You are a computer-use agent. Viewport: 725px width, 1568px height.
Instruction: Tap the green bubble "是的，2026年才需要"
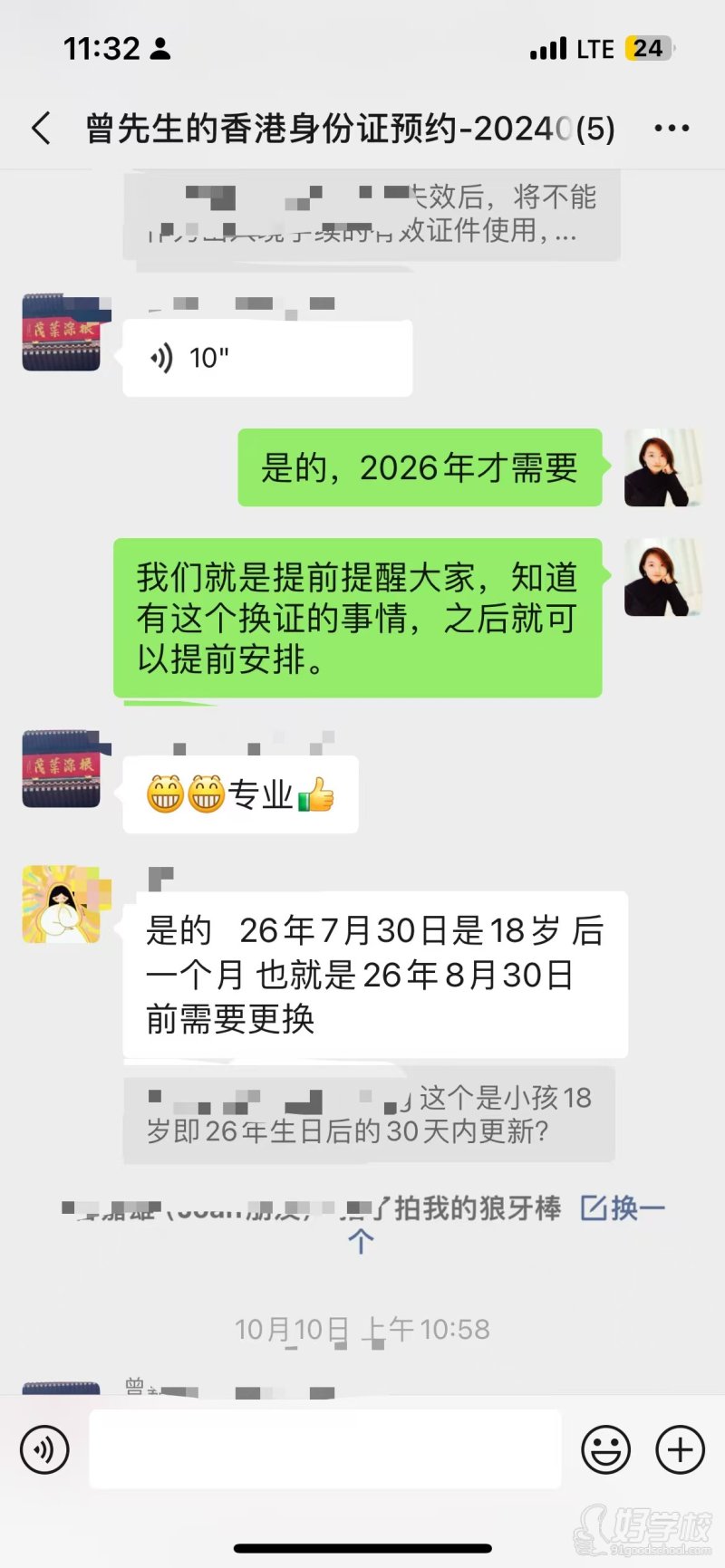click(x=419, y=469)
